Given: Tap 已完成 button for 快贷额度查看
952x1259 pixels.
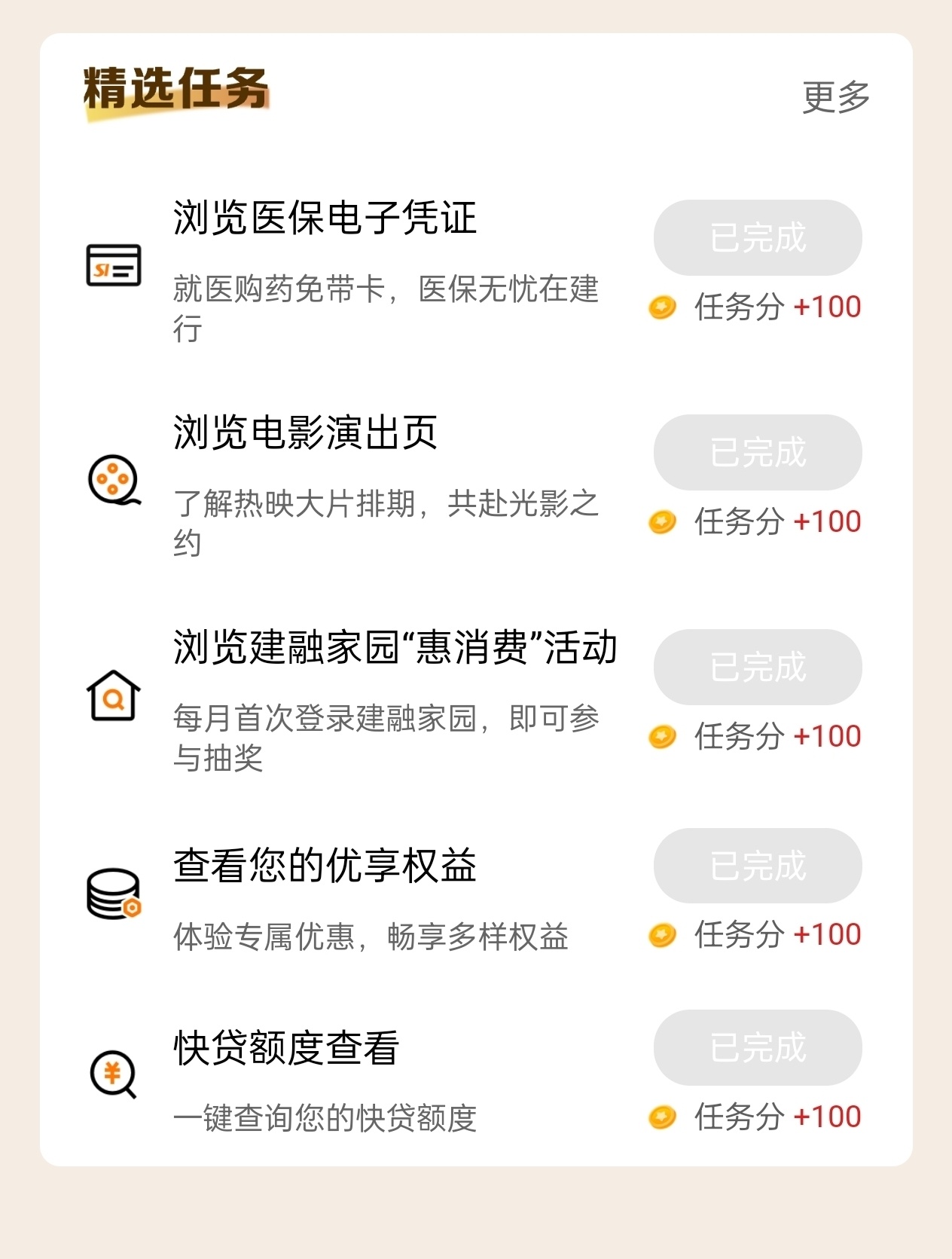Looking at the screenshot, I should coord(757,1047).
